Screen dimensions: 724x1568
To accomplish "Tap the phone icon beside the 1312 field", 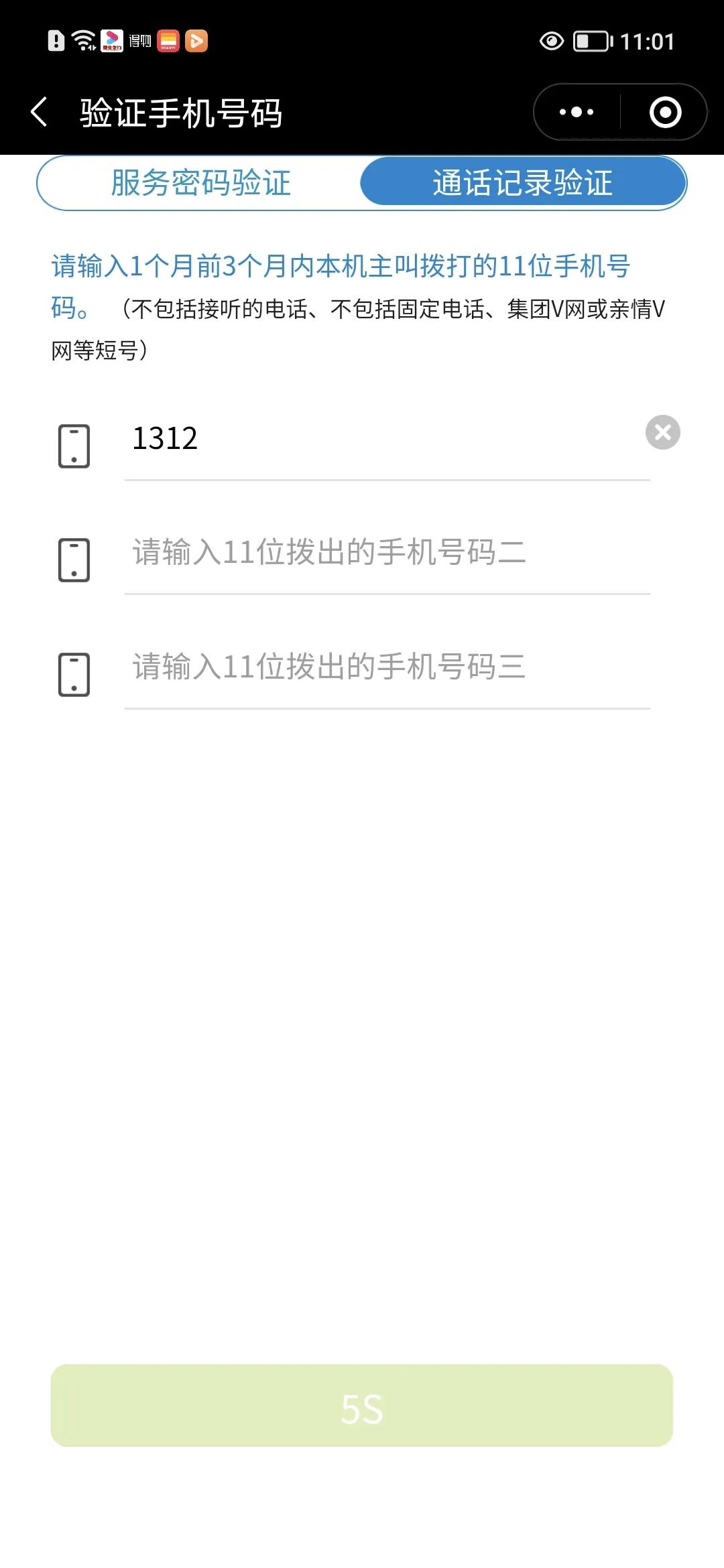I will [x=74, y=446].
